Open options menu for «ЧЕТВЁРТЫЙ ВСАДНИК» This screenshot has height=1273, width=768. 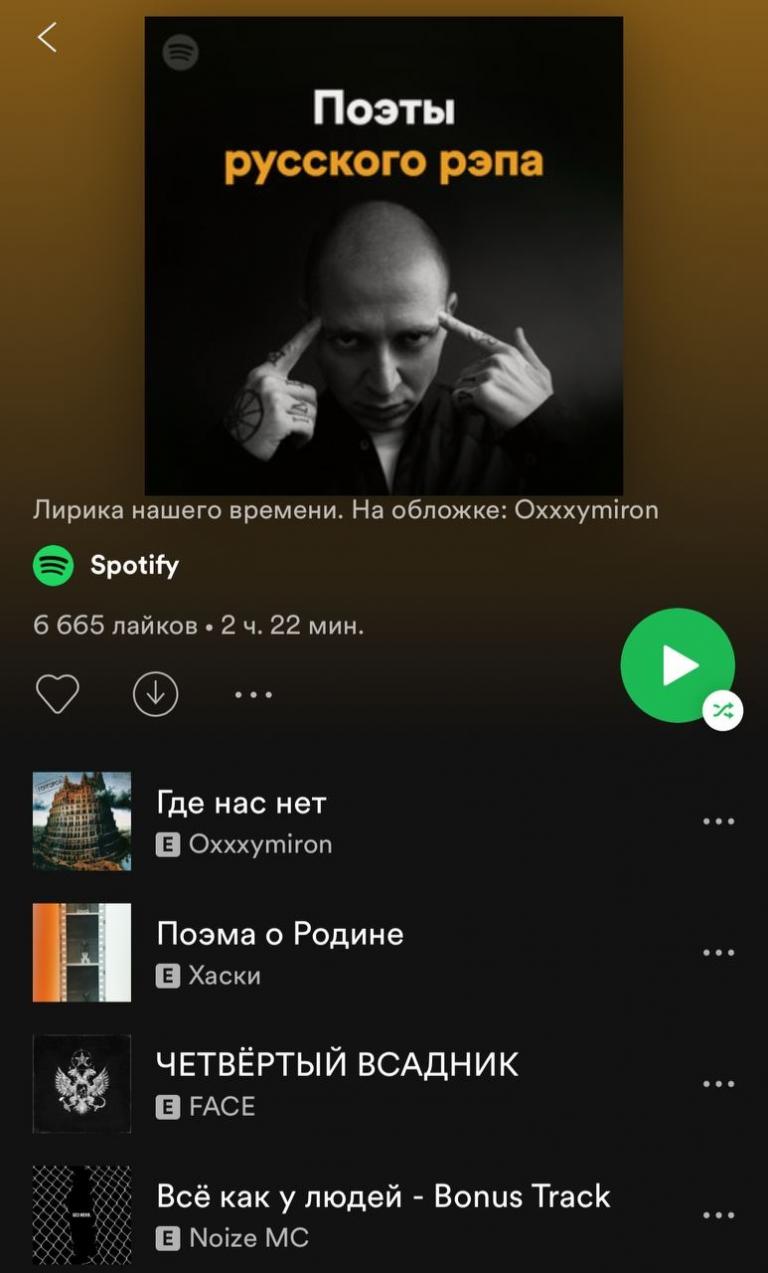pos(718,1083)
